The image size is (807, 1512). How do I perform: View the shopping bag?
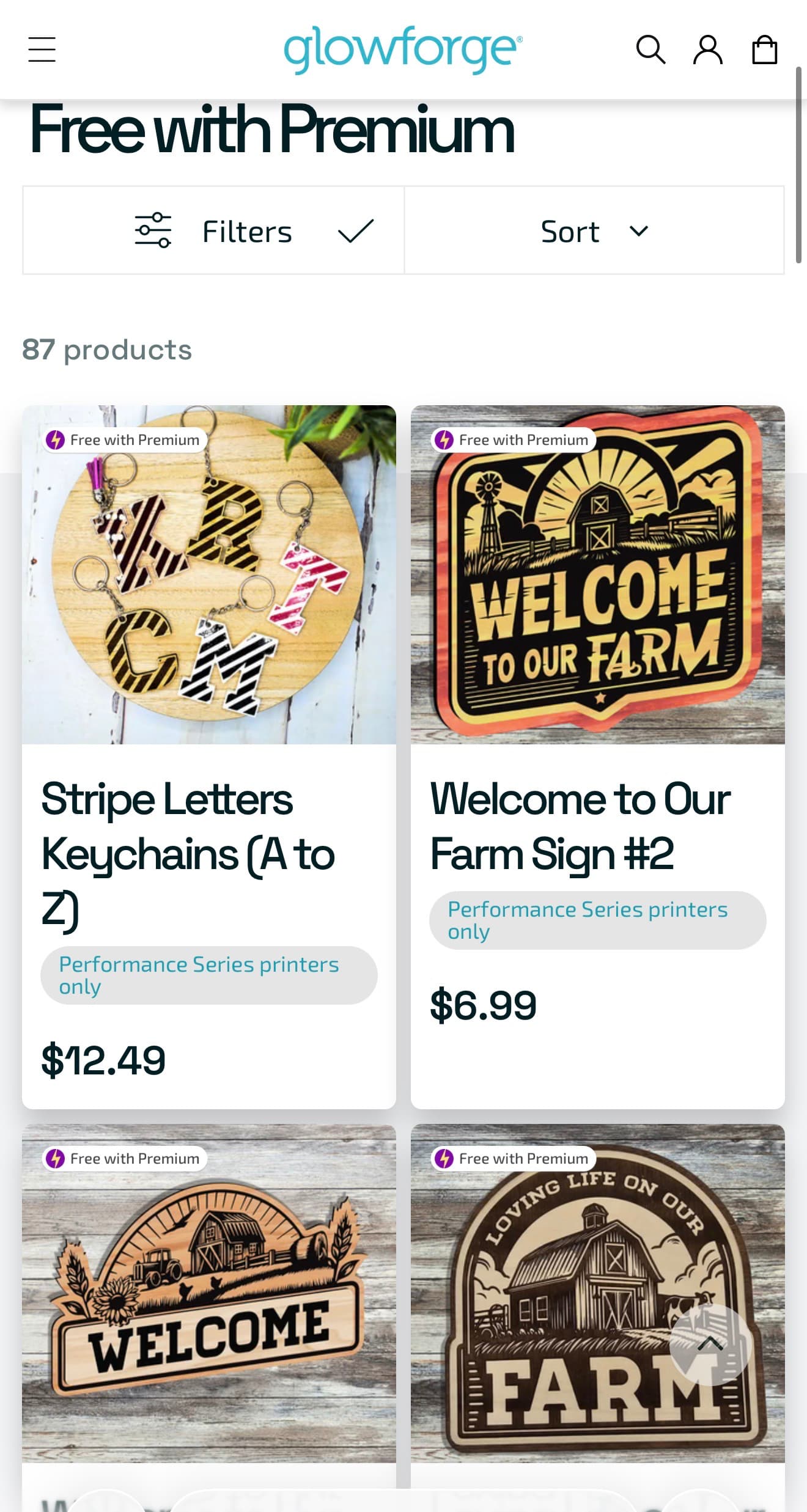(764, 50)
